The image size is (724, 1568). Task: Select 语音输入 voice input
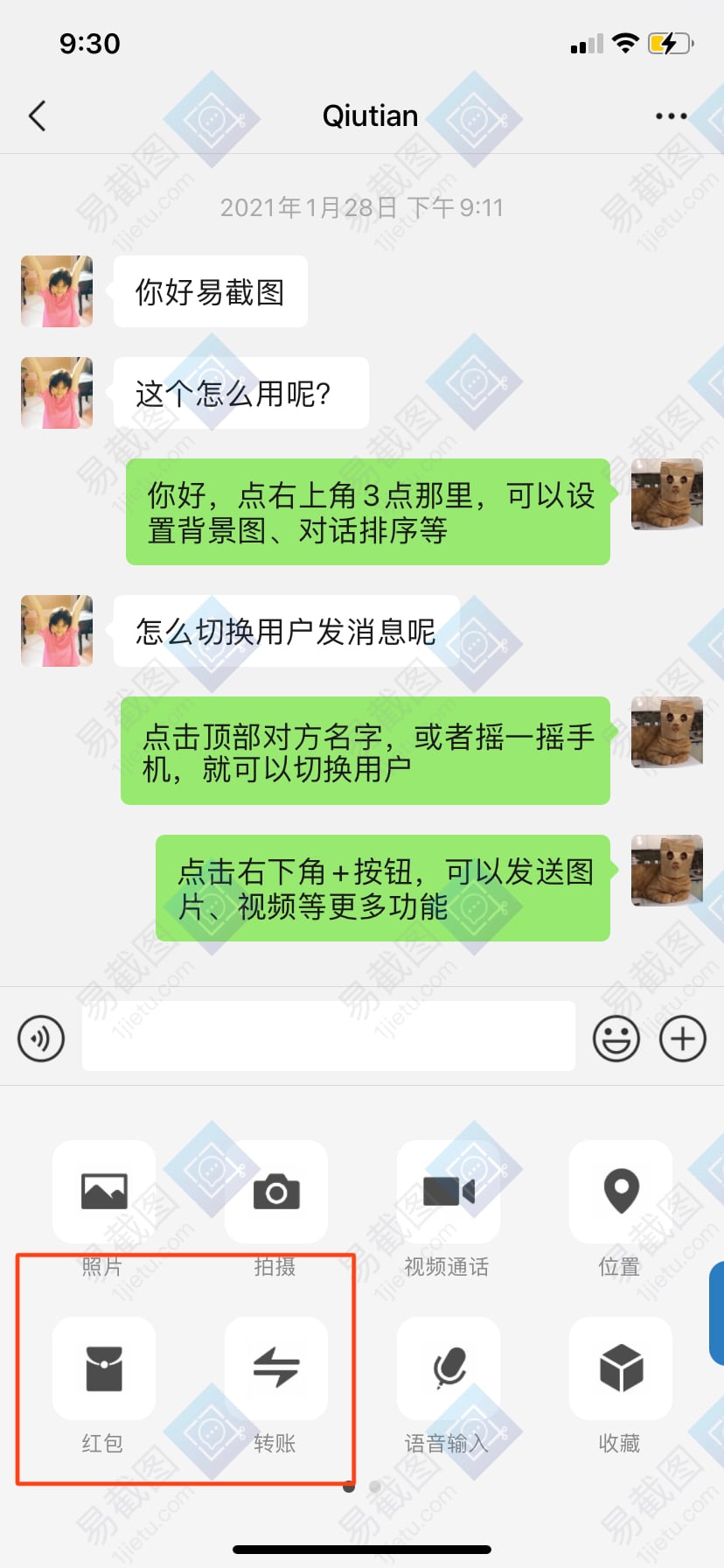coord(448,1368)
